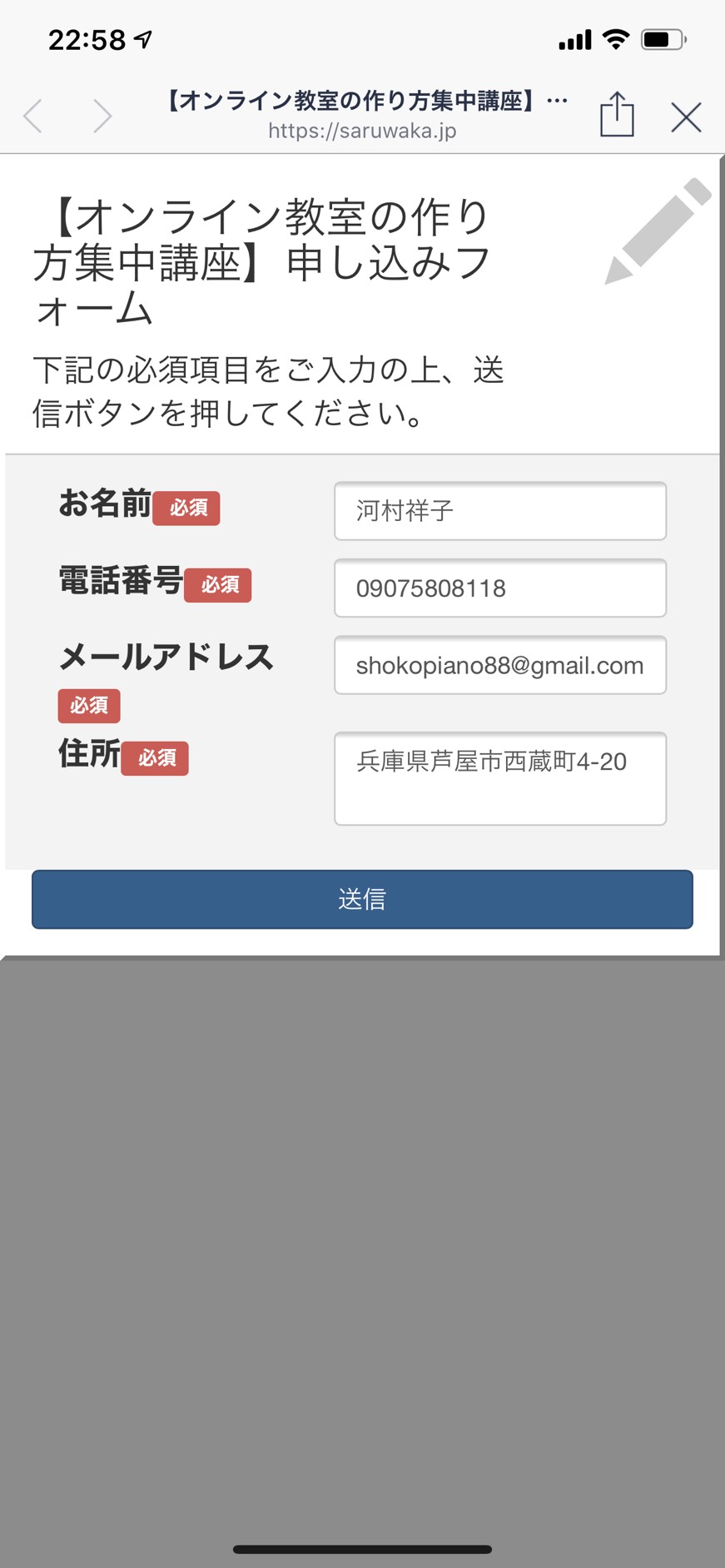Viewport: 725px width, 1568px height.
Task: Close the in-app browser window
Action: pyautogui.click(x=686, y=117)
